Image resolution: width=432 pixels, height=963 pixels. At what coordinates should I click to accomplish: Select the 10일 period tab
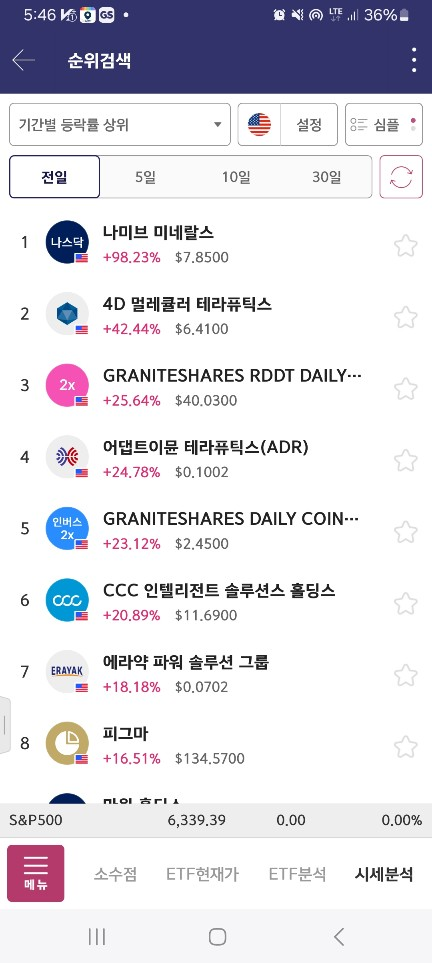tap(236, 177)
